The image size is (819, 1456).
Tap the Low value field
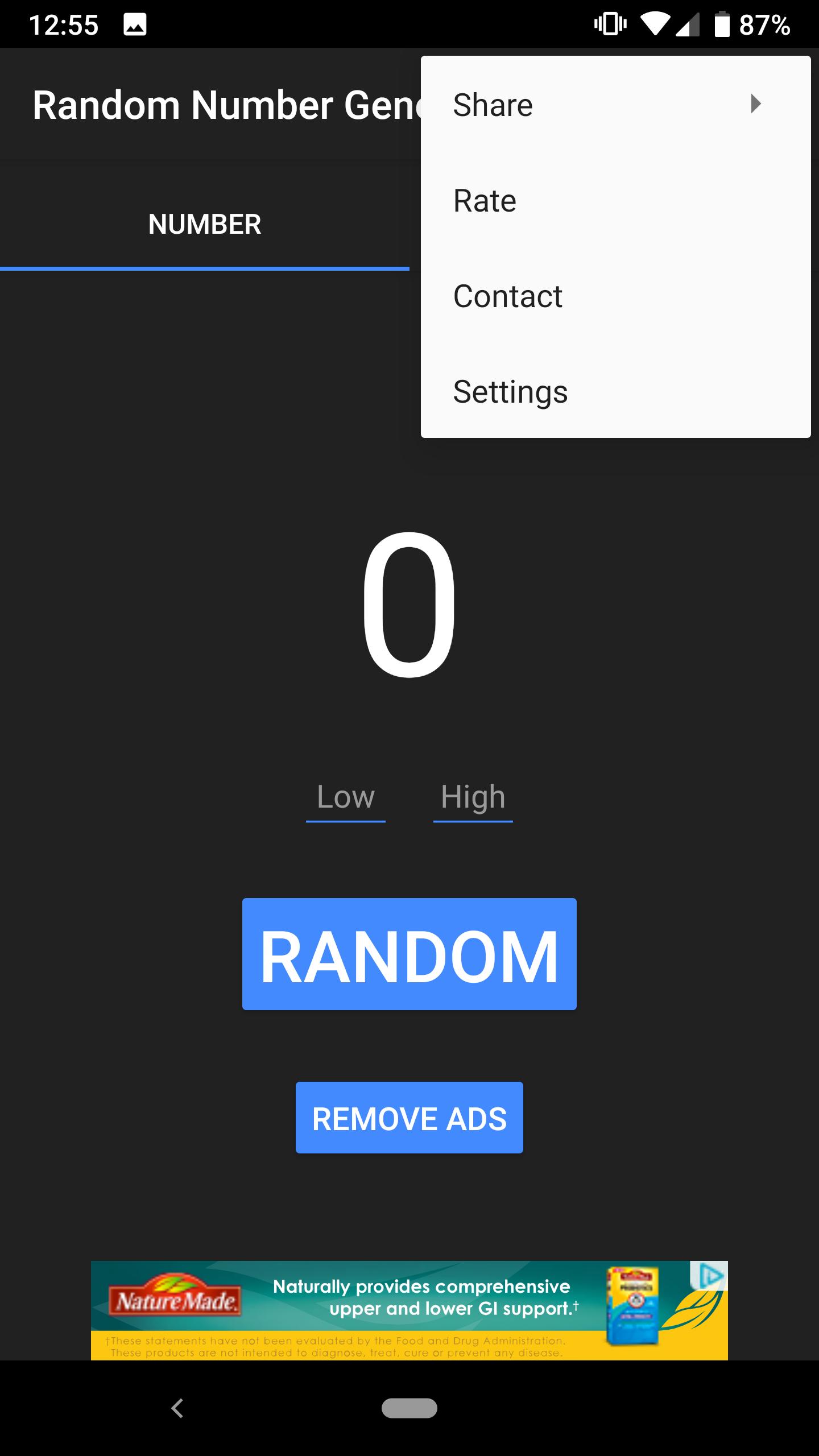click(x=346, y=797)
